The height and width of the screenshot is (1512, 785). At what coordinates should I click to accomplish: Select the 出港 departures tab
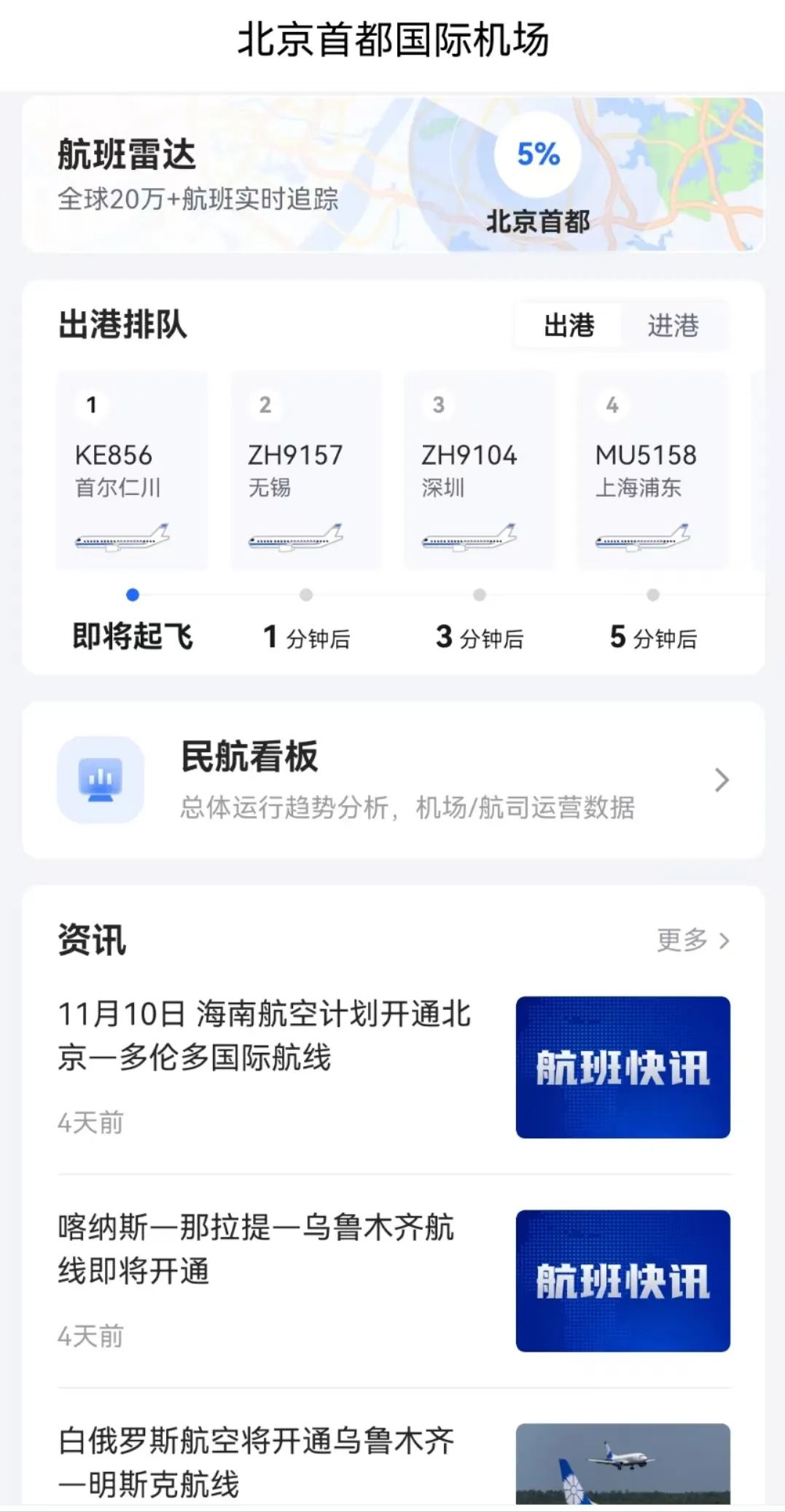coord(569,326)
